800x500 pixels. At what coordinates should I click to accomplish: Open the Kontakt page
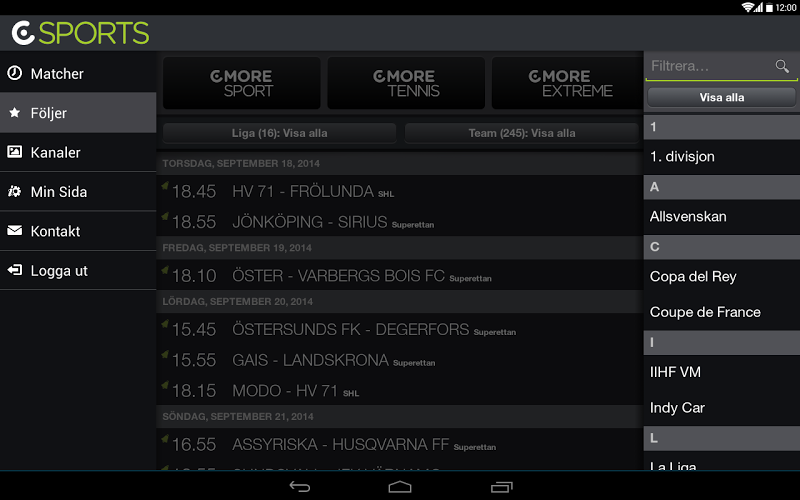(x=78, y=231)
